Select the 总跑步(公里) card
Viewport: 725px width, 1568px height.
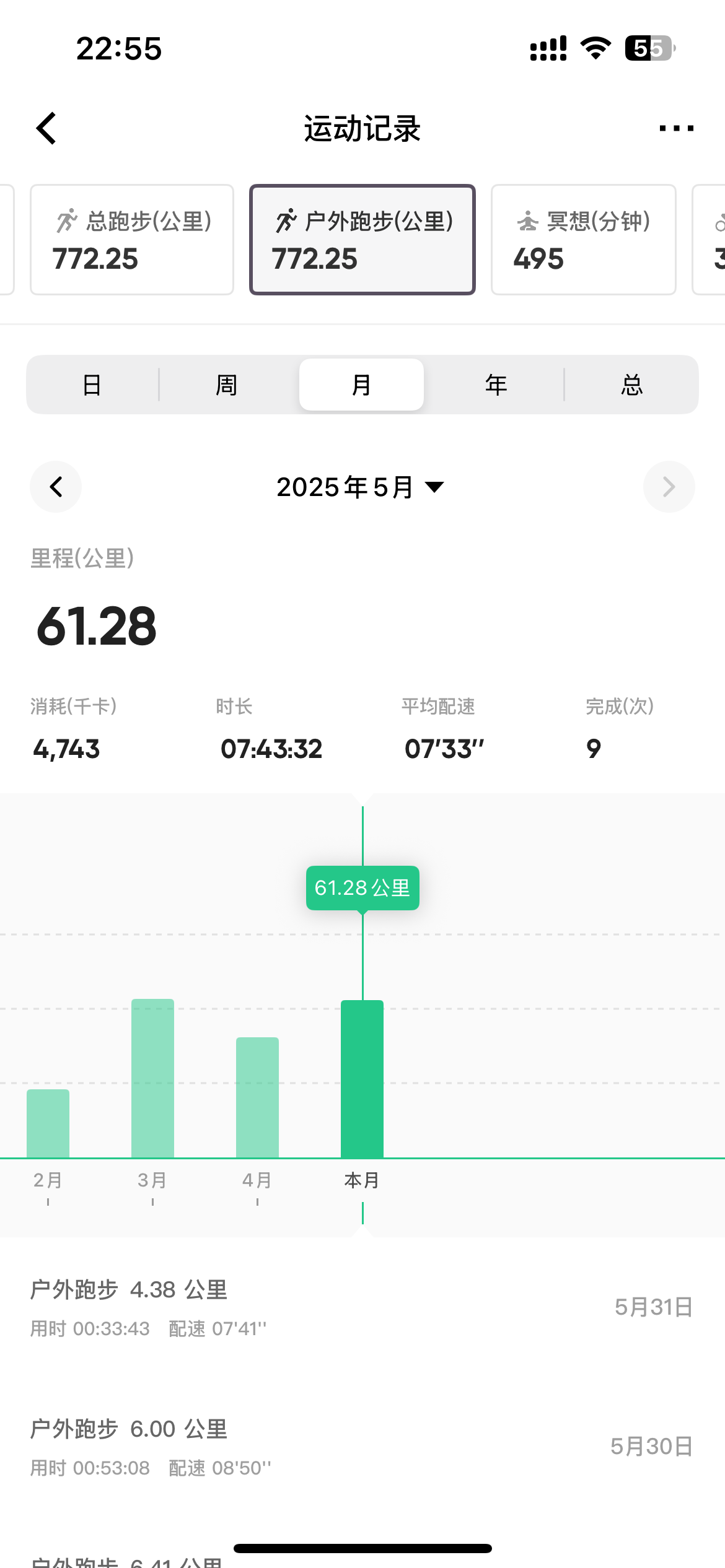(x=132, y=240)
